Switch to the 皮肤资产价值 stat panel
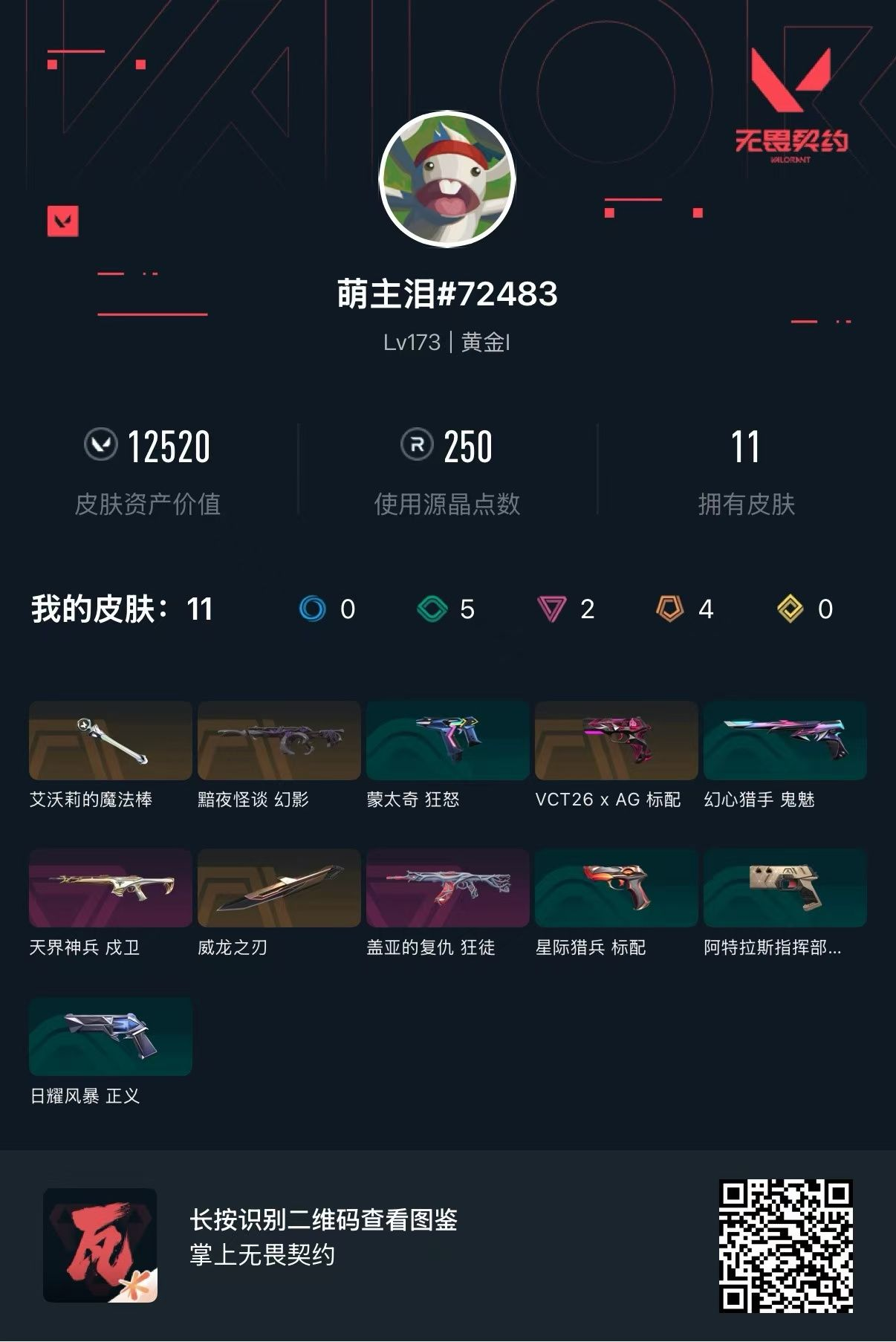The image size is (896, 1342). pyautogui.click(x=149, y=476)
